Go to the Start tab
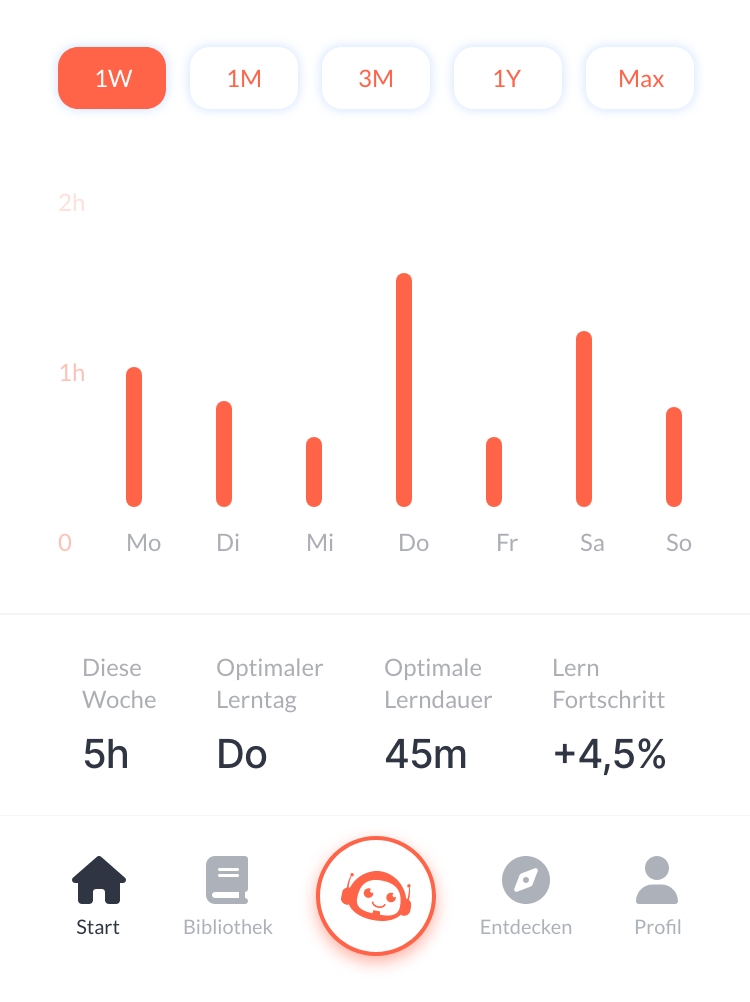Image resolution: width=750 pixels, height=1002 pixels. tap(98, 896)
